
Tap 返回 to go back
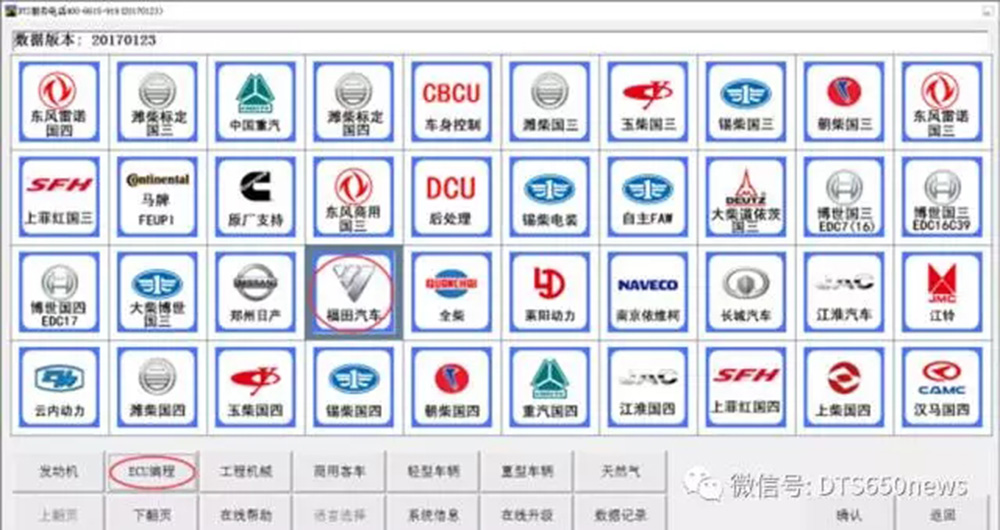click(x=941, y=513)
